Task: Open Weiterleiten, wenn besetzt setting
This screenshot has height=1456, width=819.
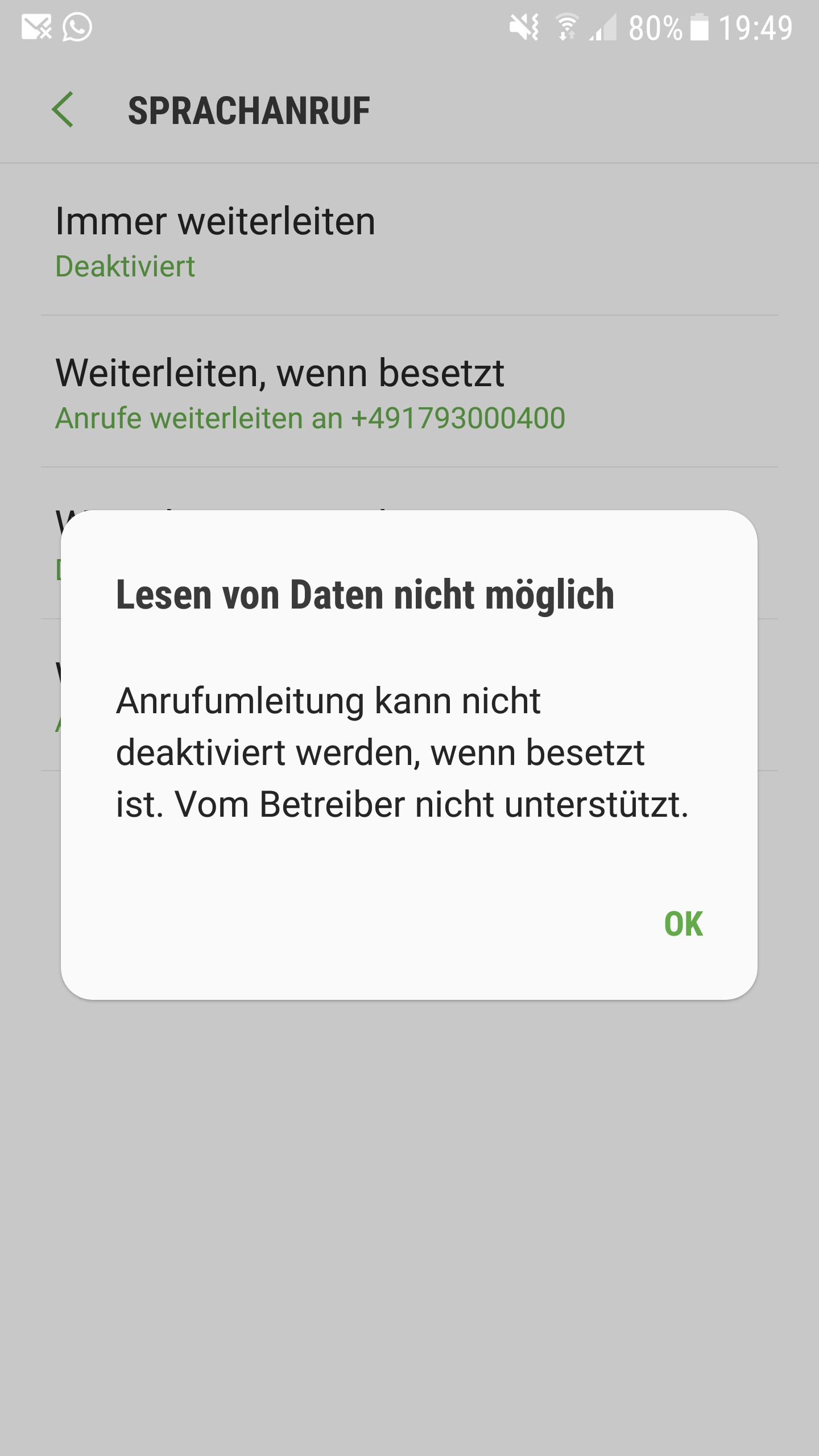Action: [x=409, y=392]
